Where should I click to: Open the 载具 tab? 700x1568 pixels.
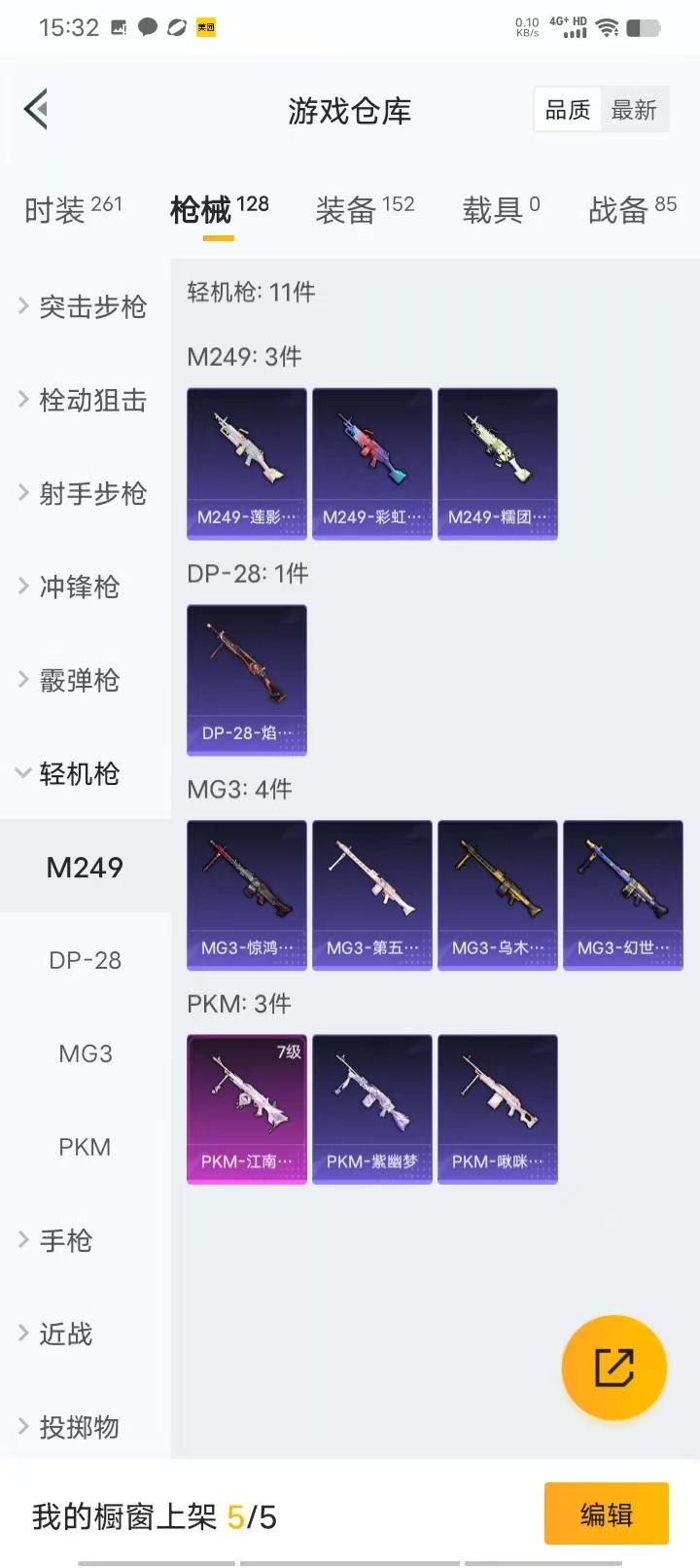coord(501,209)
